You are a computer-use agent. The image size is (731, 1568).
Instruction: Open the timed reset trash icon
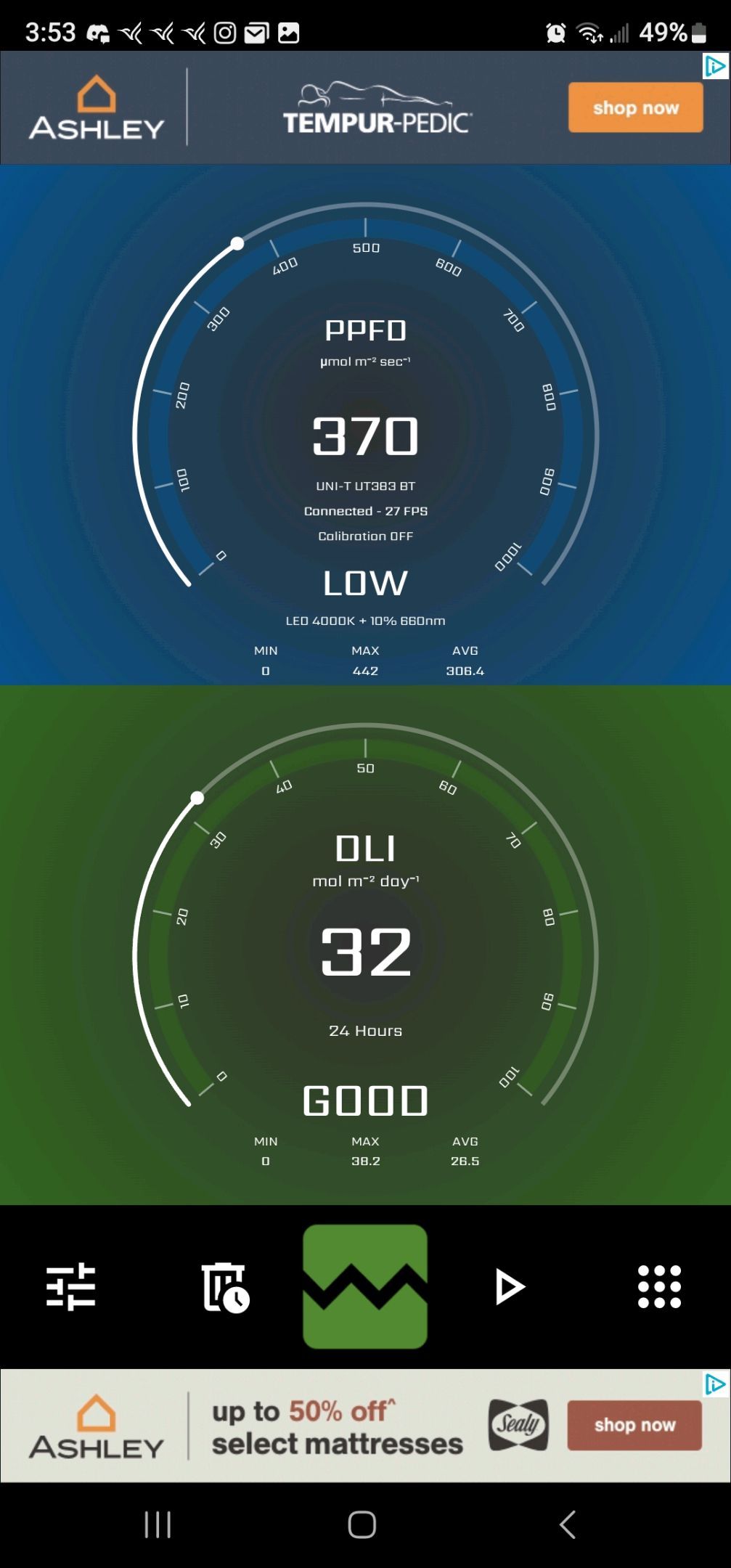[x=224, y=1286]
